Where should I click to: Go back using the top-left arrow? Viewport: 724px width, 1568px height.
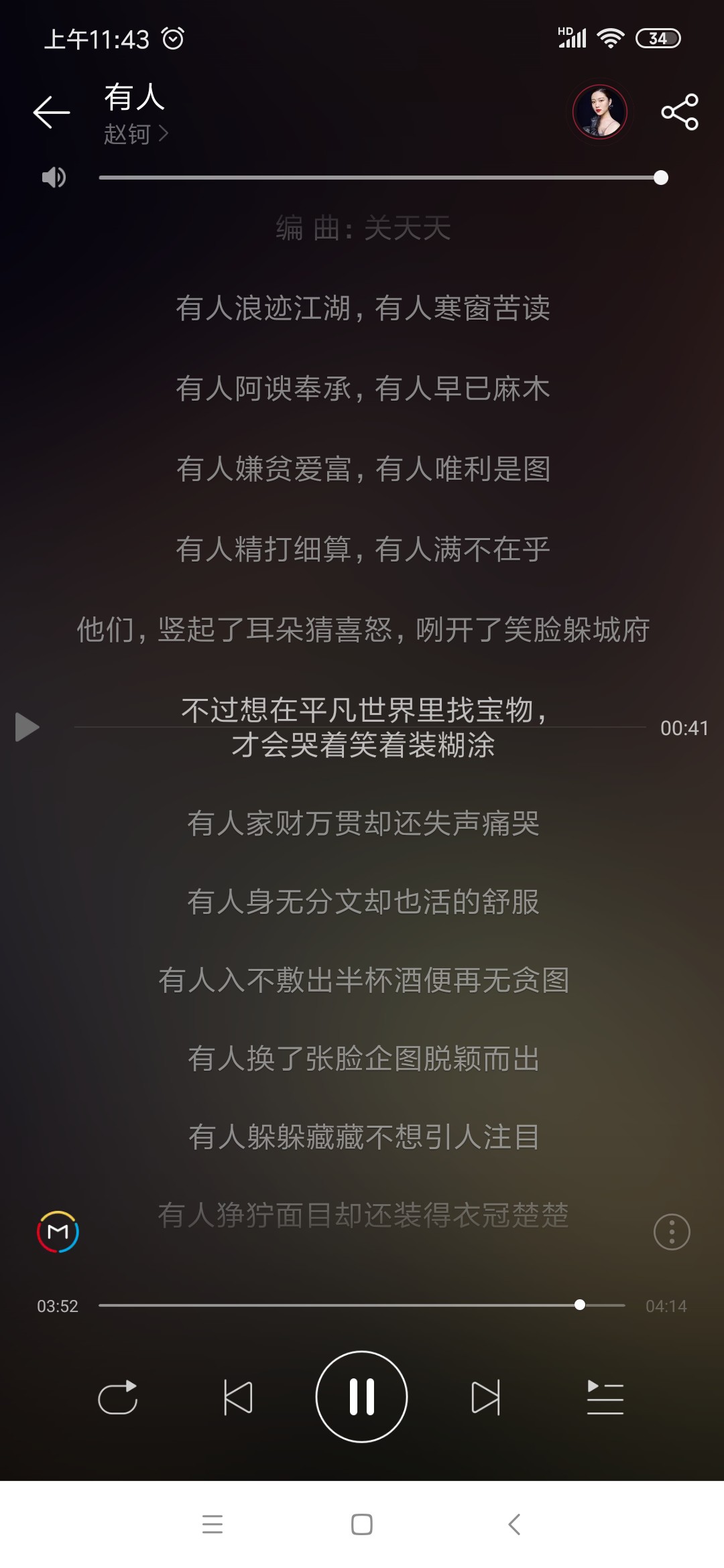[52, 112]
